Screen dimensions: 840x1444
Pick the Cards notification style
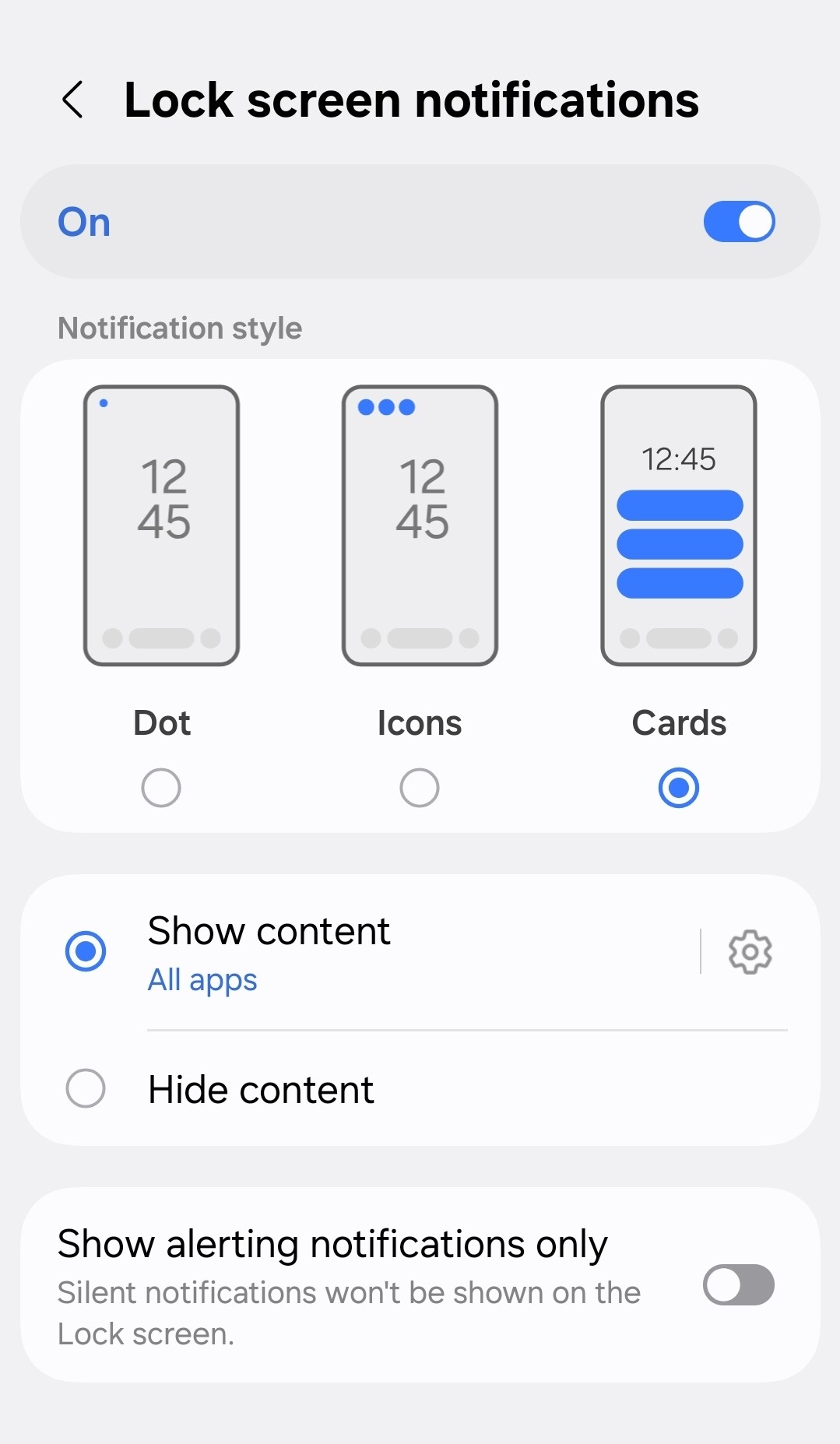click(678, 788)
